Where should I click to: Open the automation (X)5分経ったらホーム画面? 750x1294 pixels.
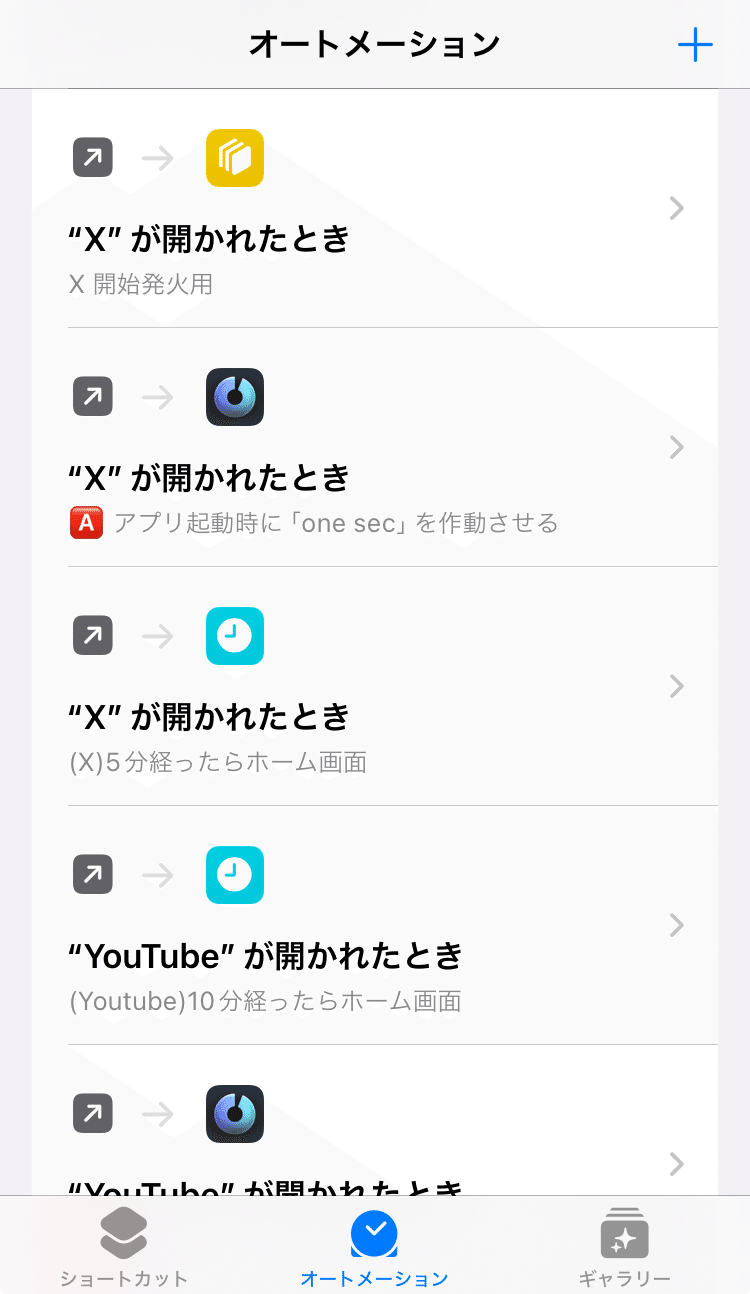pyautogui.click(x=375, y=686)
